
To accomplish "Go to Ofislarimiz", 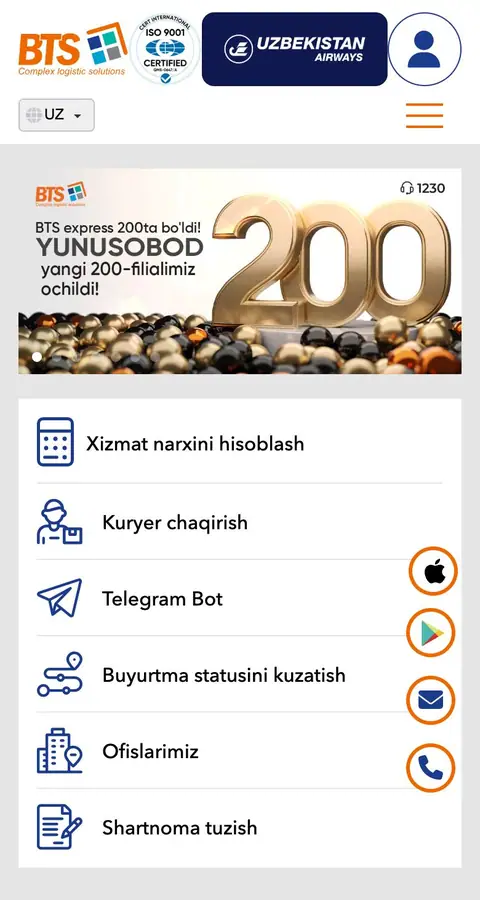I will 240,751.
